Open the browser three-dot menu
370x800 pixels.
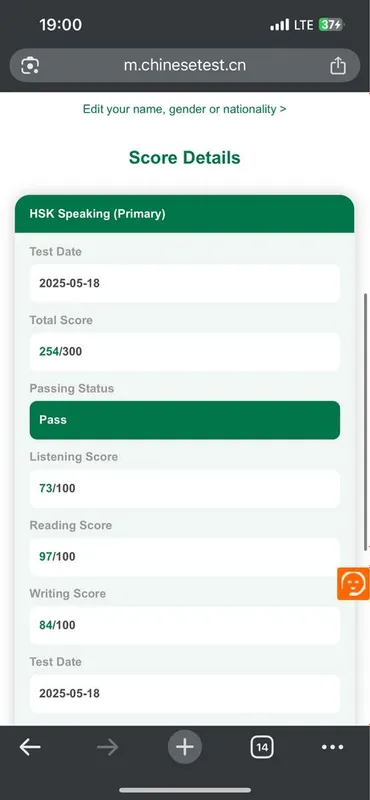pos(333,747)
